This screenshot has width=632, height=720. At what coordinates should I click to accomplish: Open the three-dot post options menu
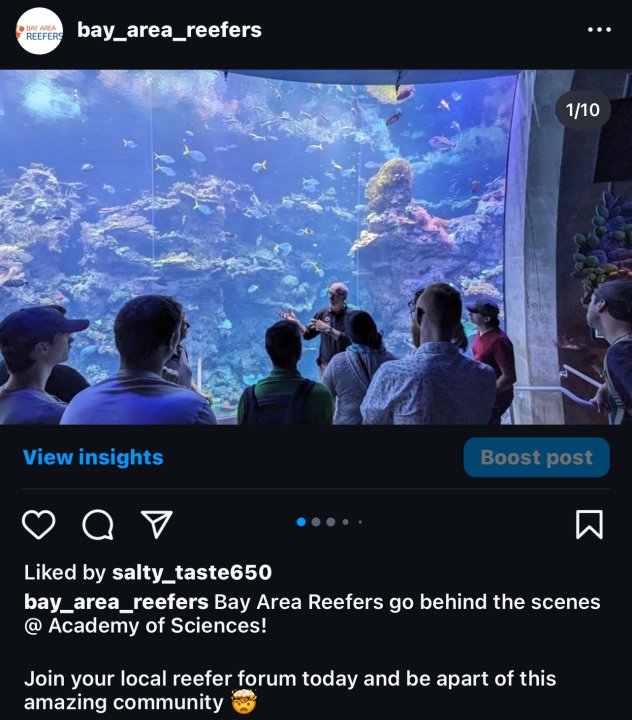(598, 30)
